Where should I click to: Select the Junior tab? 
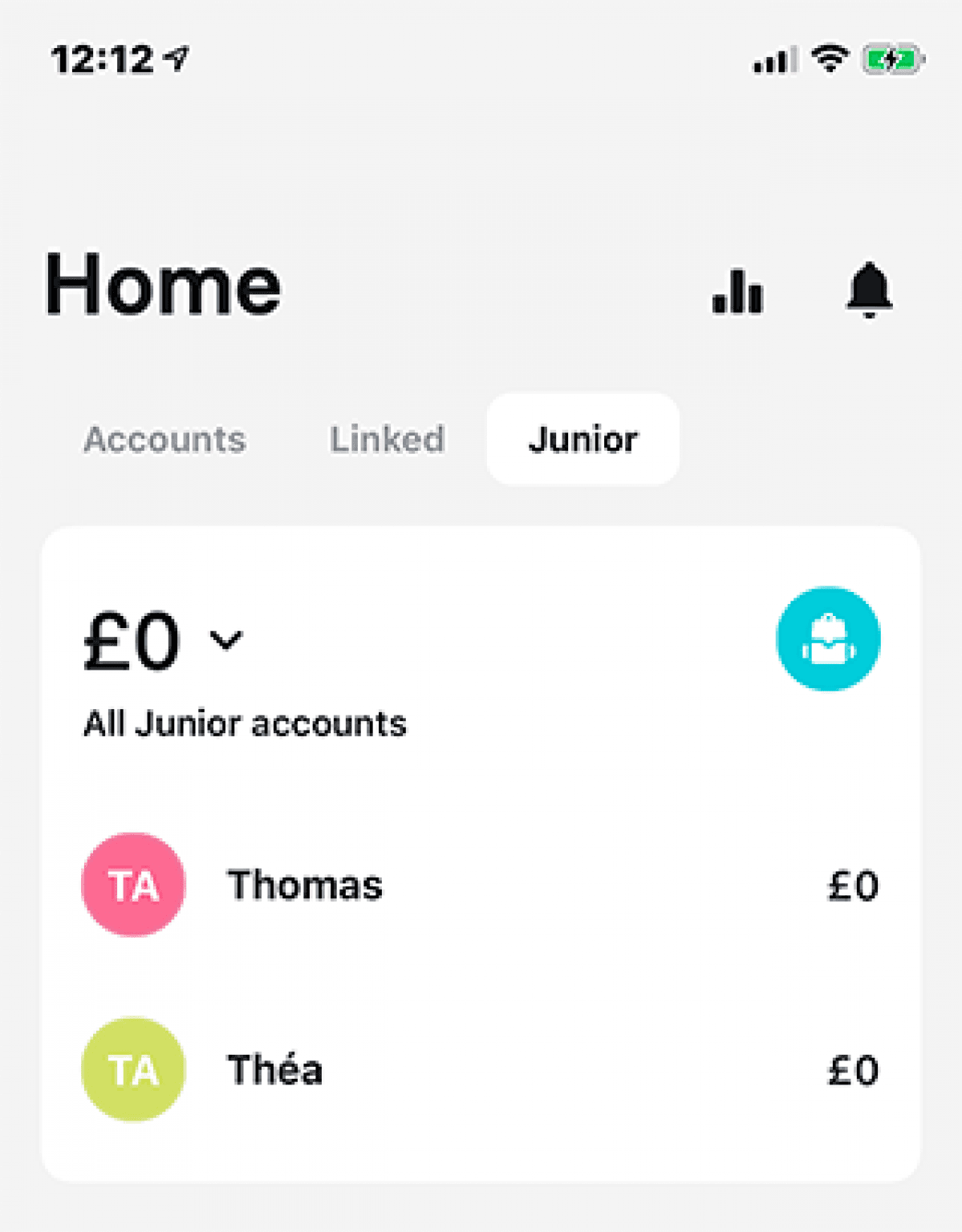(x=582, y=439)
